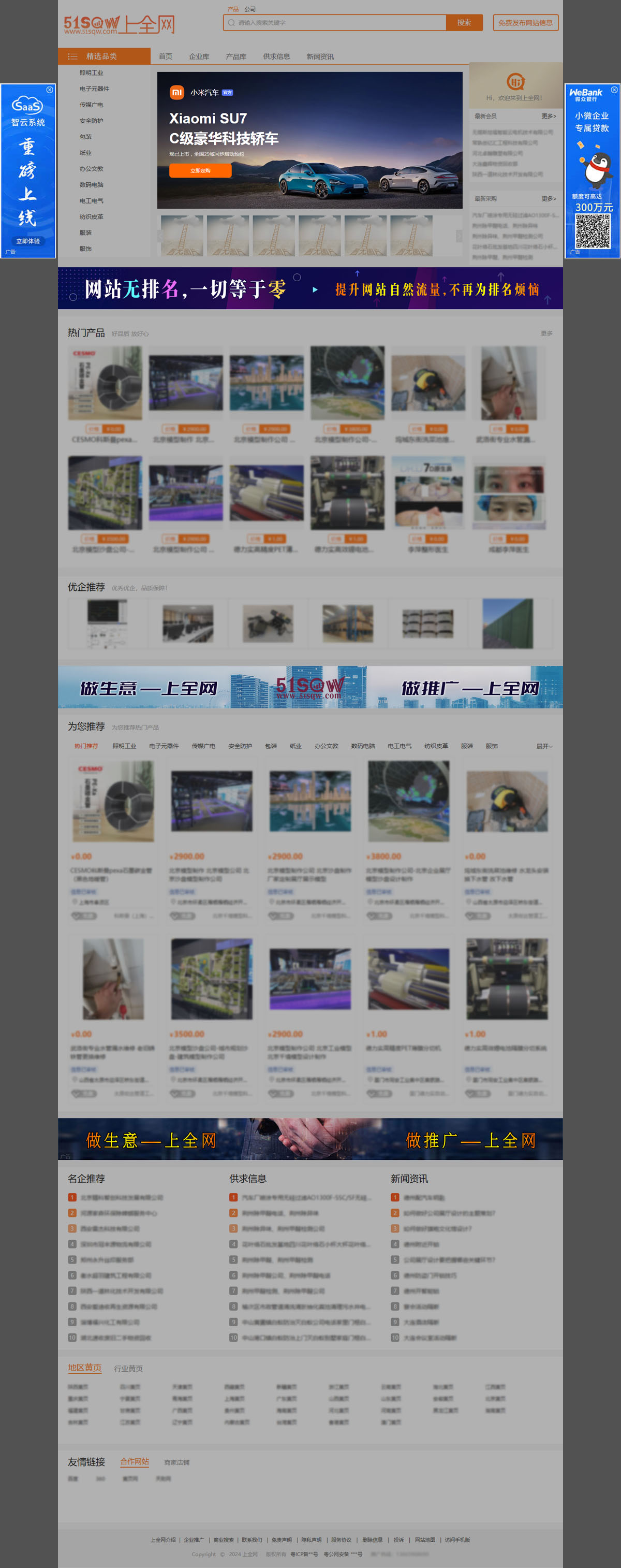621x1568 pixels.
Task: Open 更多 next to 最新会员
Action: point(548,115)
